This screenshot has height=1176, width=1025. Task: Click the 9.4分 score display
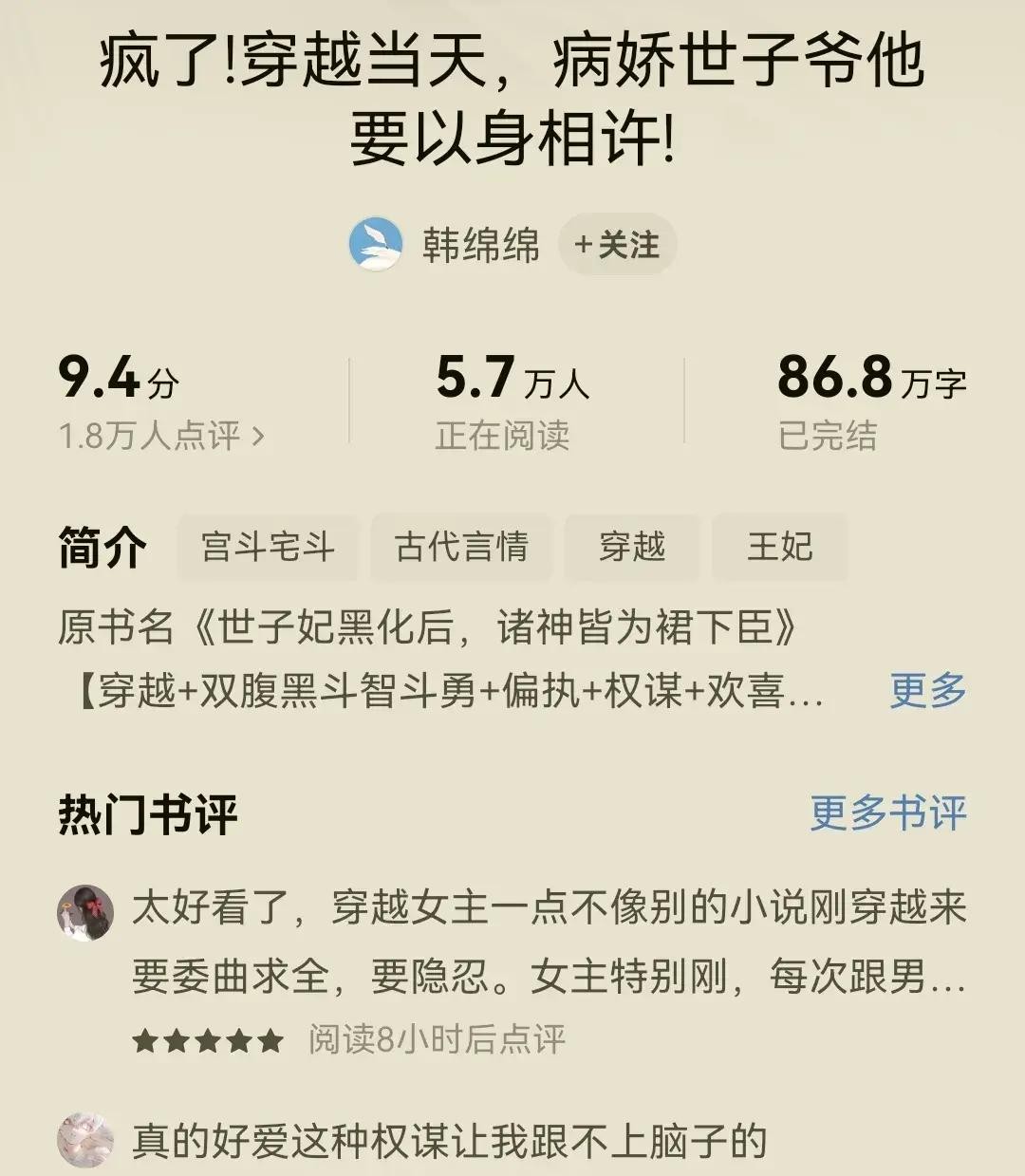[x=121, y=377]
